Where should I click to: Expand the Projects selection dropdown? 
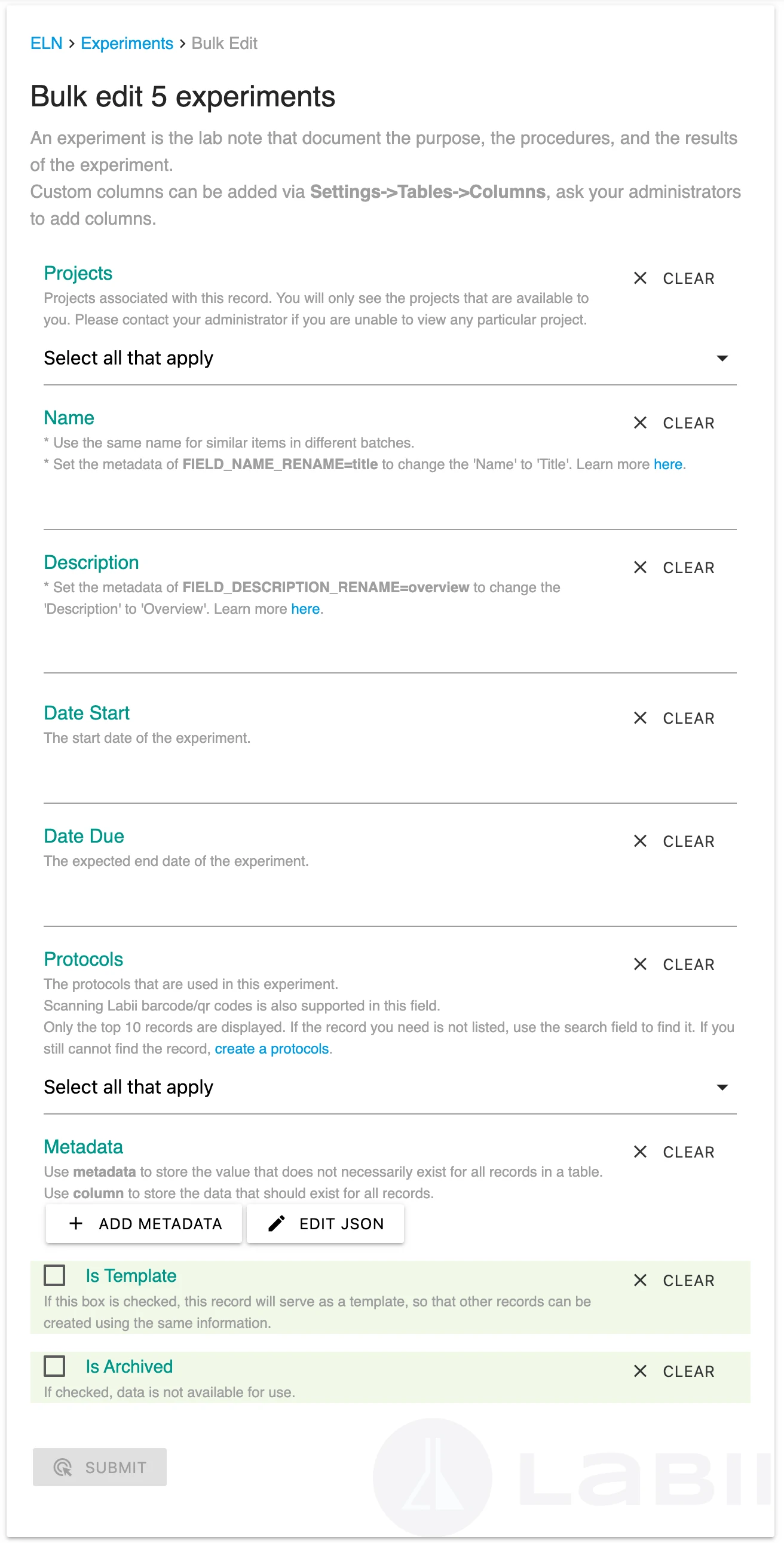tap(390, 358)
